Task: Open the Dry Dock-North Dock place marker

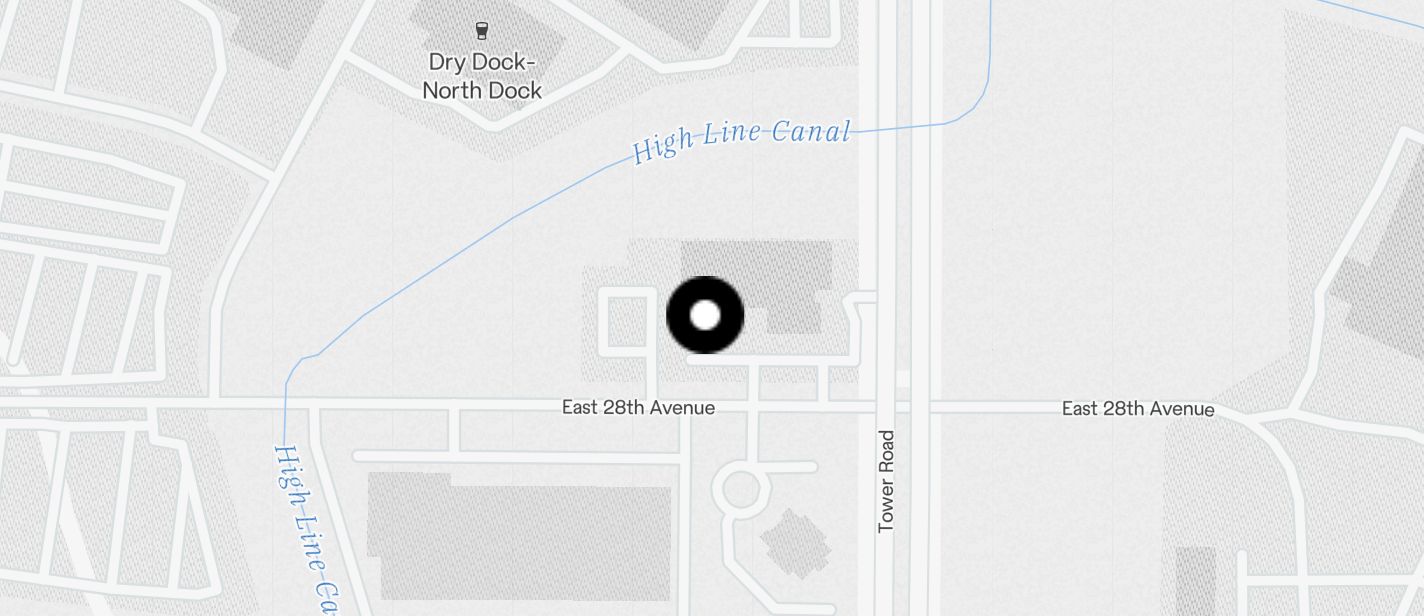Action: [x=482, y=31]
